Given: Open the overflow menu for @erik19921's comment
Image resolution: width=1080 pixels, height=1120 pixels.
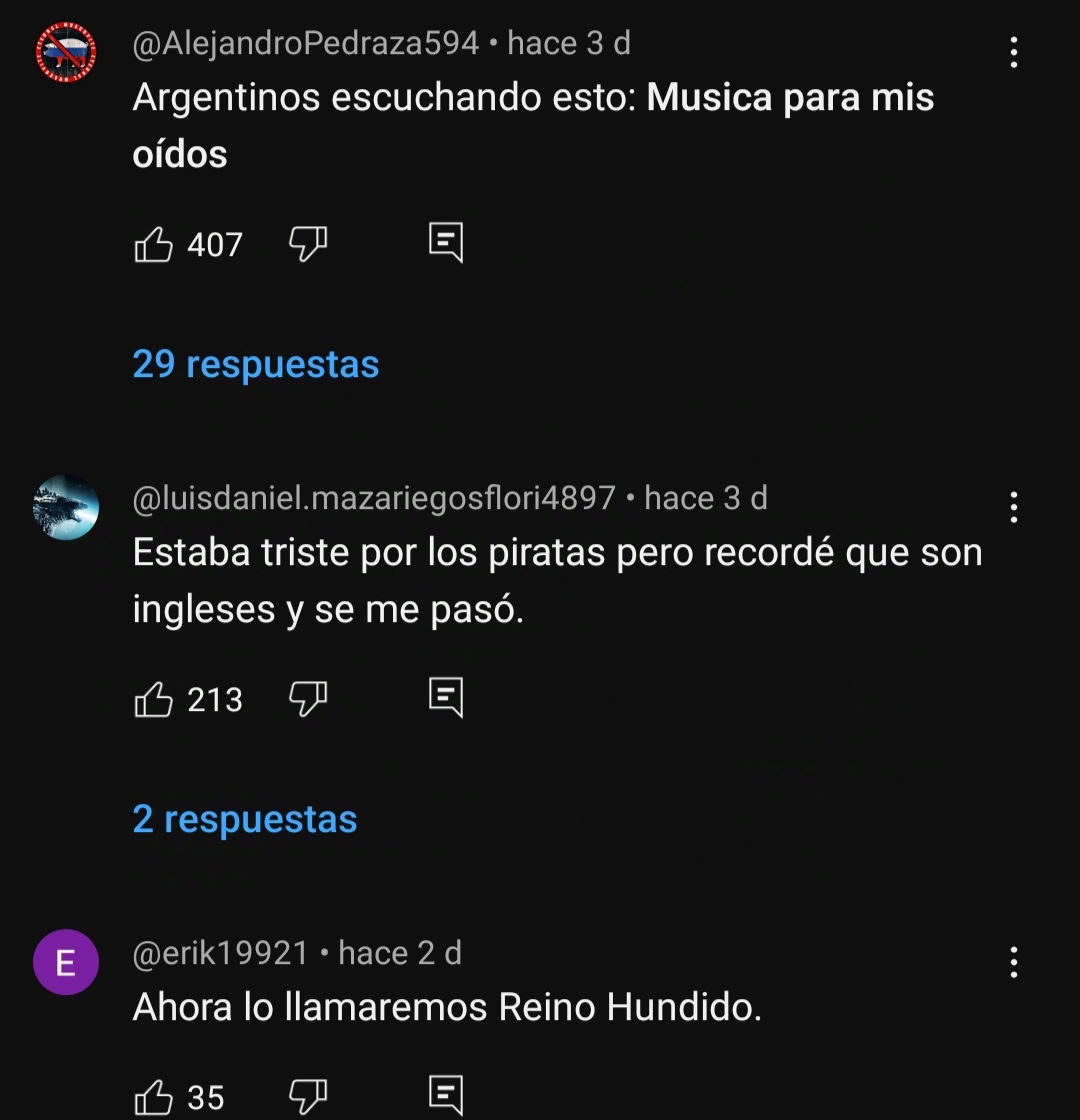Looking at the screenshot, I should (1014, 962).
